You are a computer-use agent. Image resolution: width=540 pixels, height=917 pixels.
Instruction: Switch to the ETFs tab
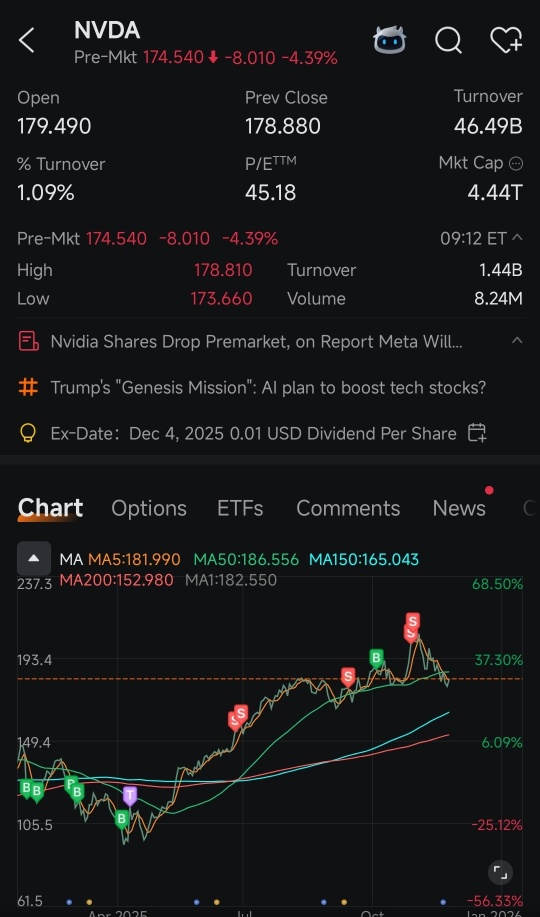240,508
